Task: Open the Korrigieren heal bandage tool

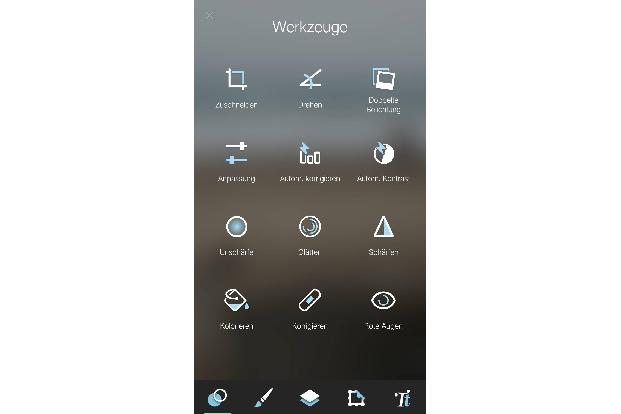Action: pyautogui.click(x=310, y=300)
